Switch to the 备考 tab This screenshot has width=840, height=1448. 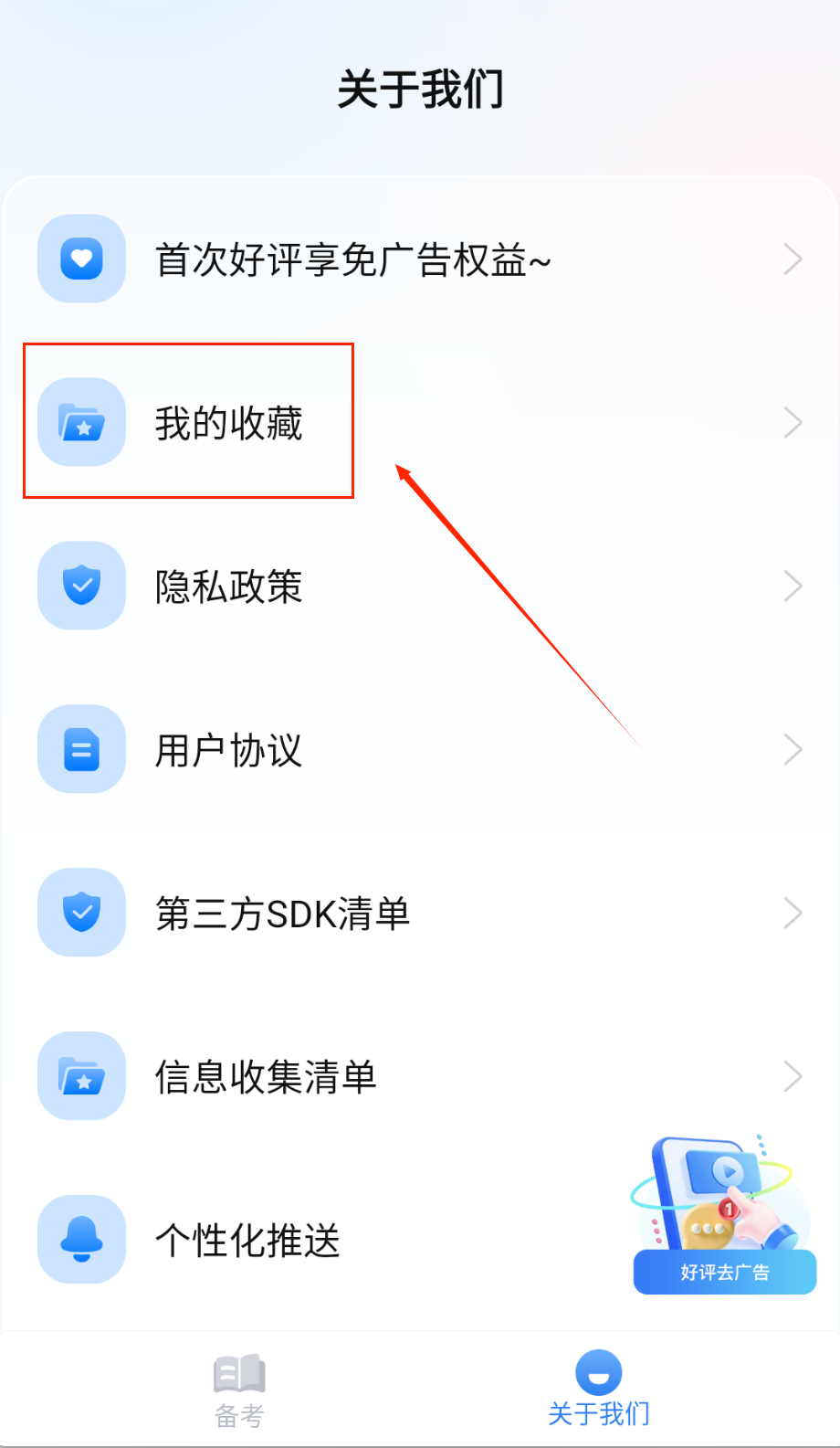(x=239, y=1390)
